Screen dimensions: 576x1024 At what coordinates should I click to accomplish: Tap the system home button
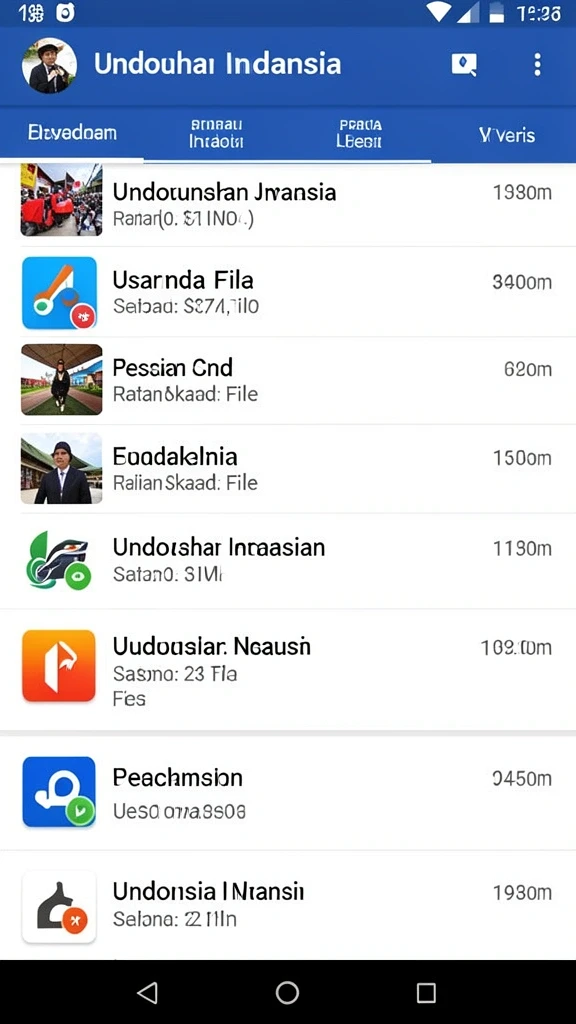coord(287,993)
